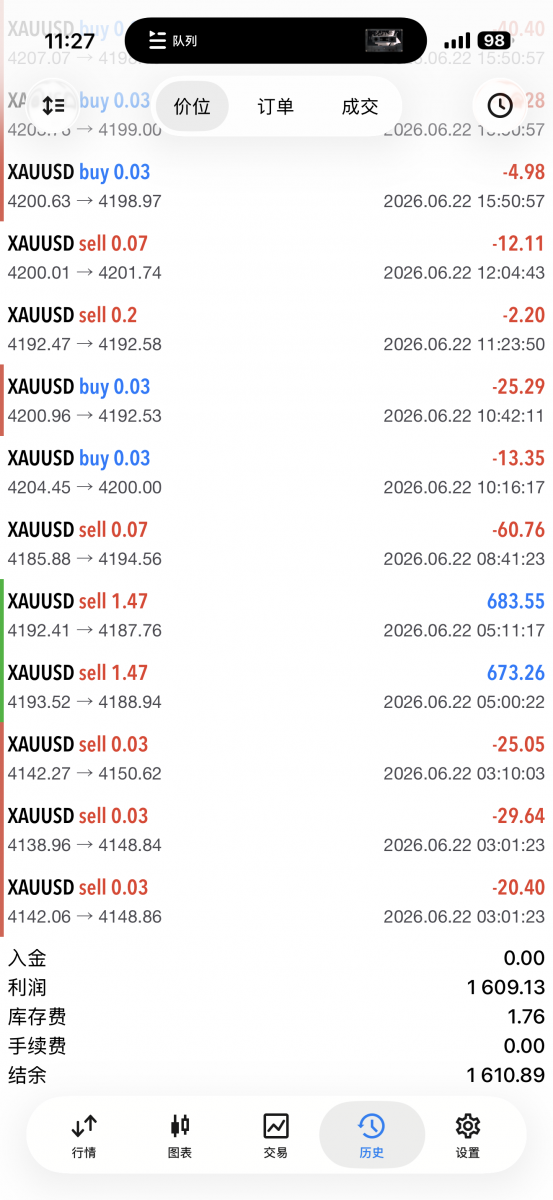Switch to the 交易 tab
Screen dimensions: 553x1200
(x=276, y=1136)
